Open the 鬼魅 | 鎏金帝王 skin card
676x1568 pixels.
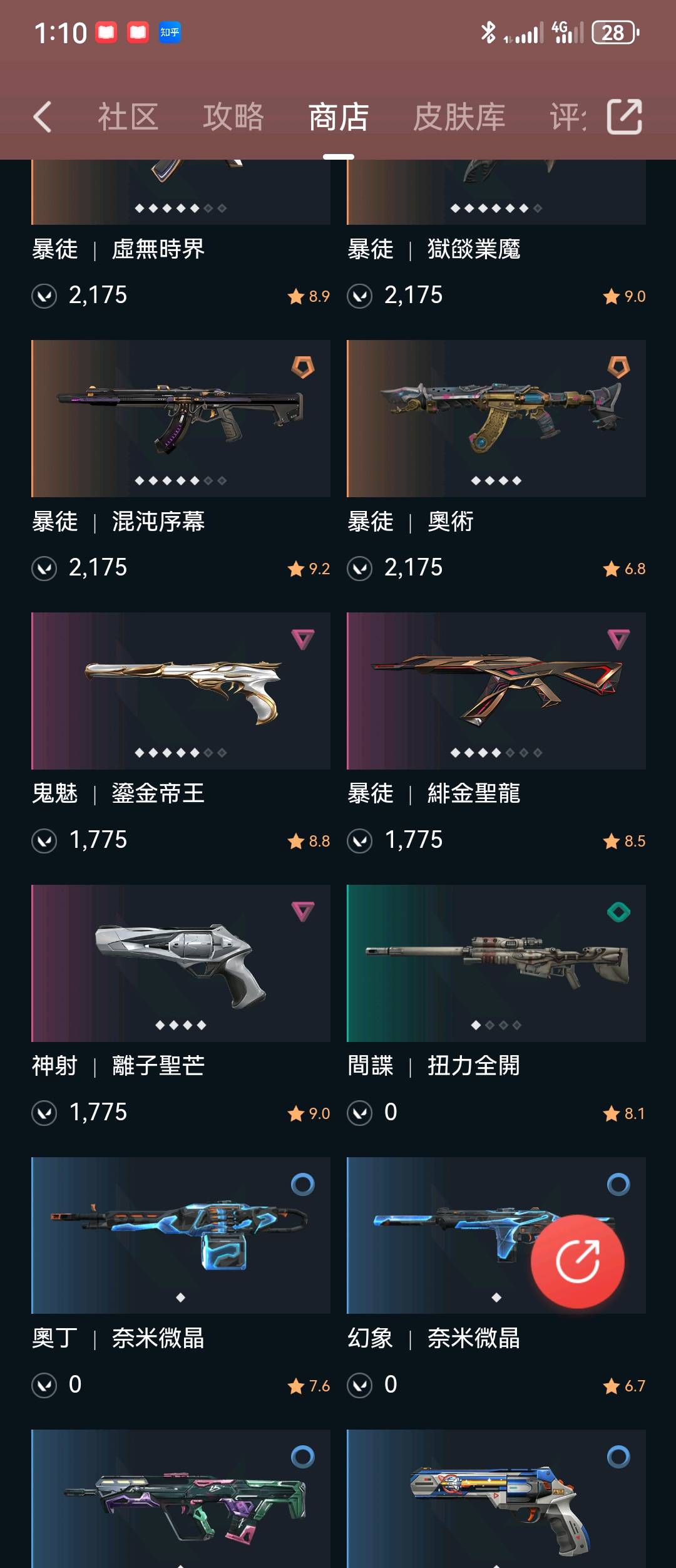(x=180, y=691)
